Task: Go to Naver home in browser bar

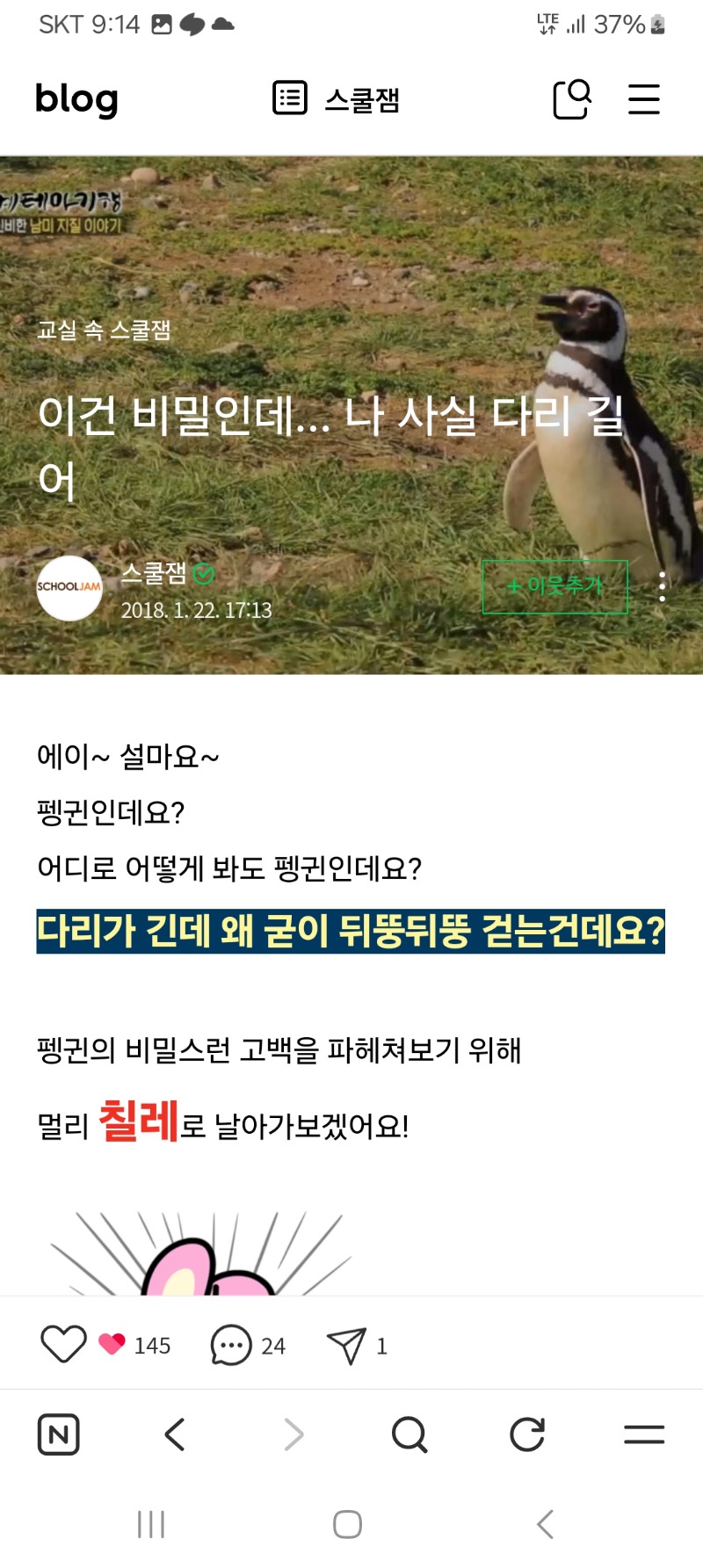Action: click(x=59, y=1434)
